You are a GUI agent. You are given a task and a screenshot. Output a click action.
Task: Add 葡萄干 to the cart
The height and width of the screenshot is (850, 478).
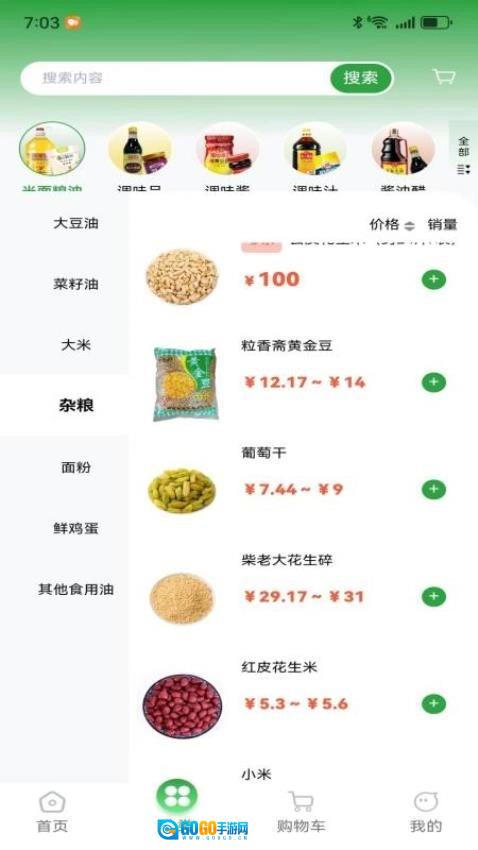tap(434, 490)
